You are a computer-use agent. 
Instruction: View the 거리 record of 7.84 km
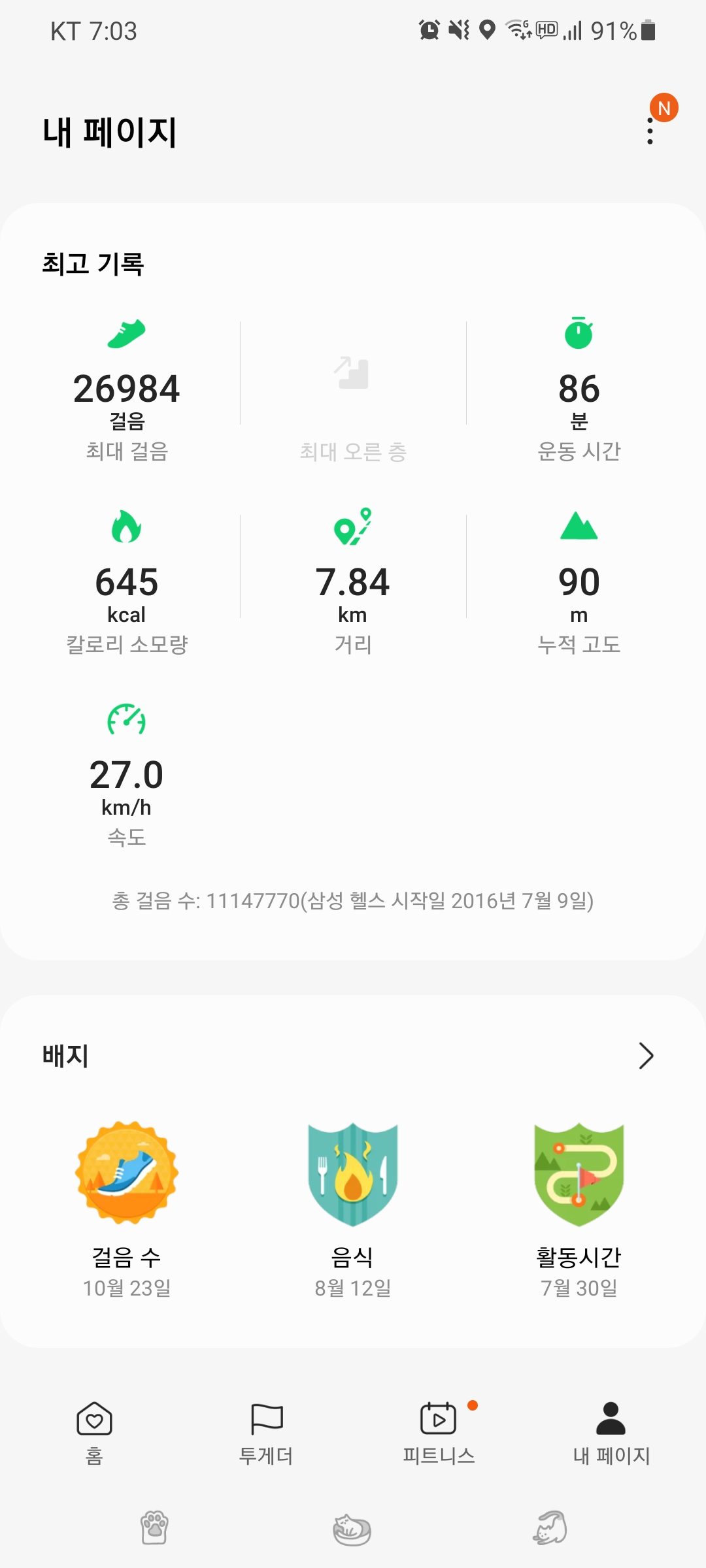[353, 583]
